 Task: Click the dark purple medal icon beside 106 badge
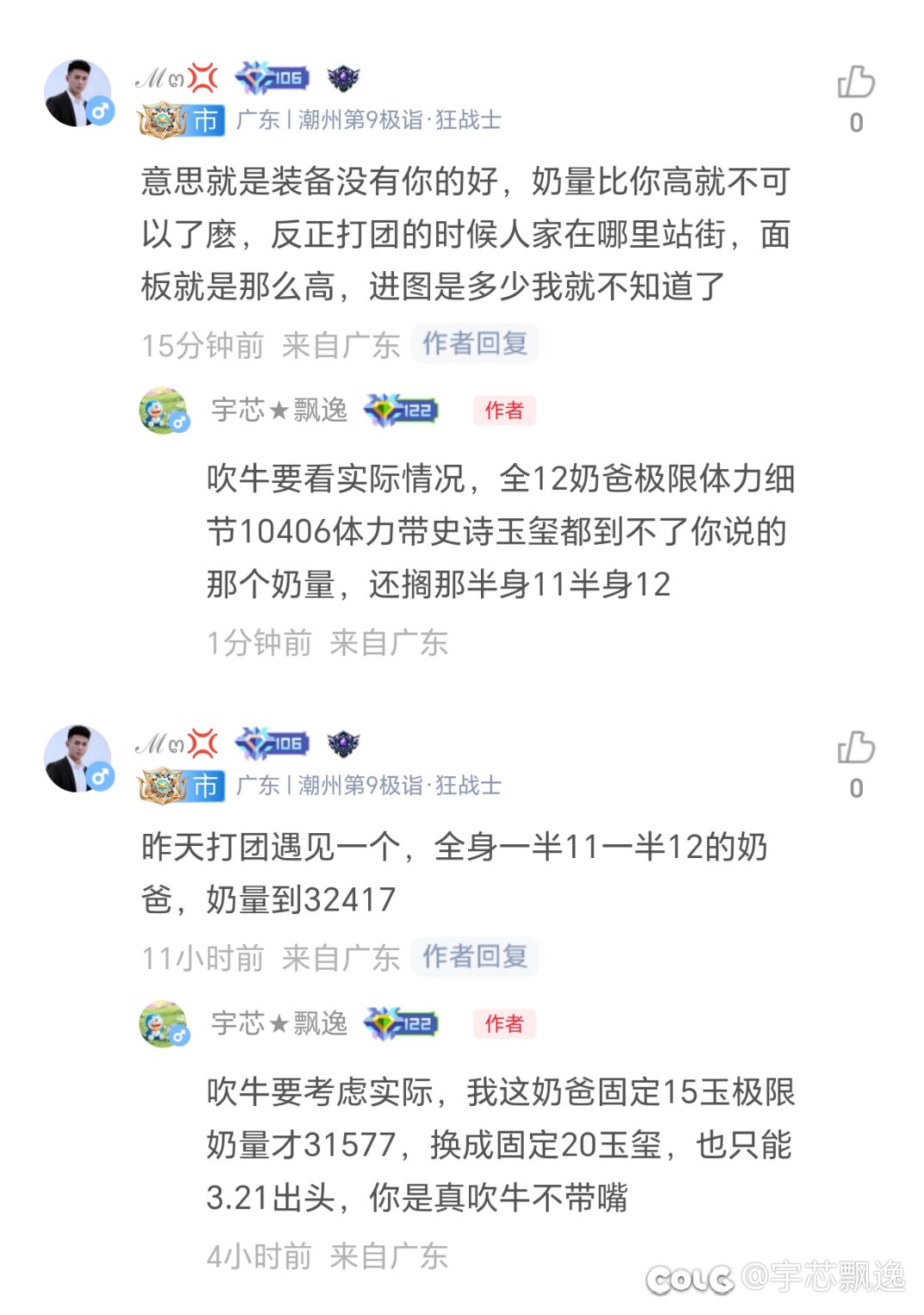(x=342, y=78)
